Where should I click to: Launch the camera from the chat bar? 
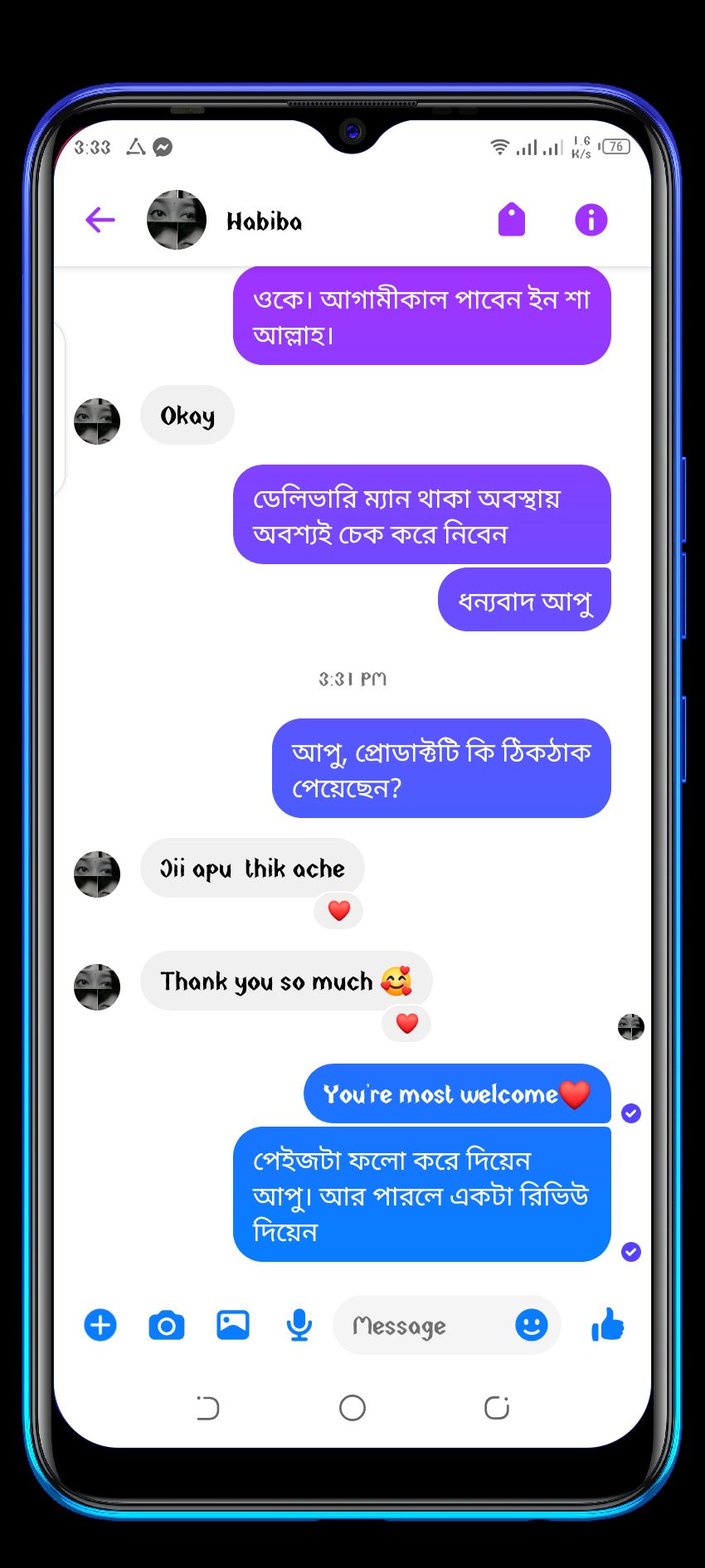coord(167,1325)
